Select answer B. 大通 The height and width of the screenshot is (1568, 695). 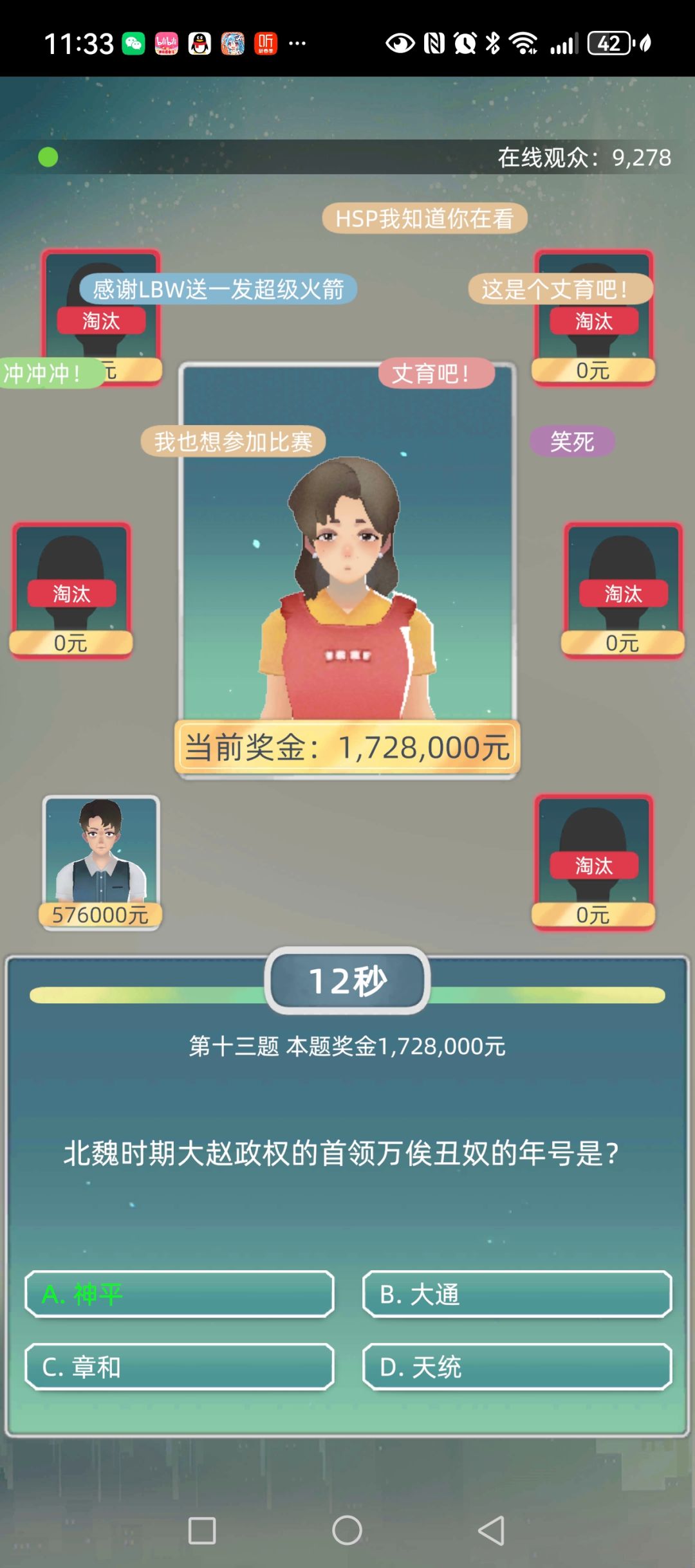point(515,1294)
